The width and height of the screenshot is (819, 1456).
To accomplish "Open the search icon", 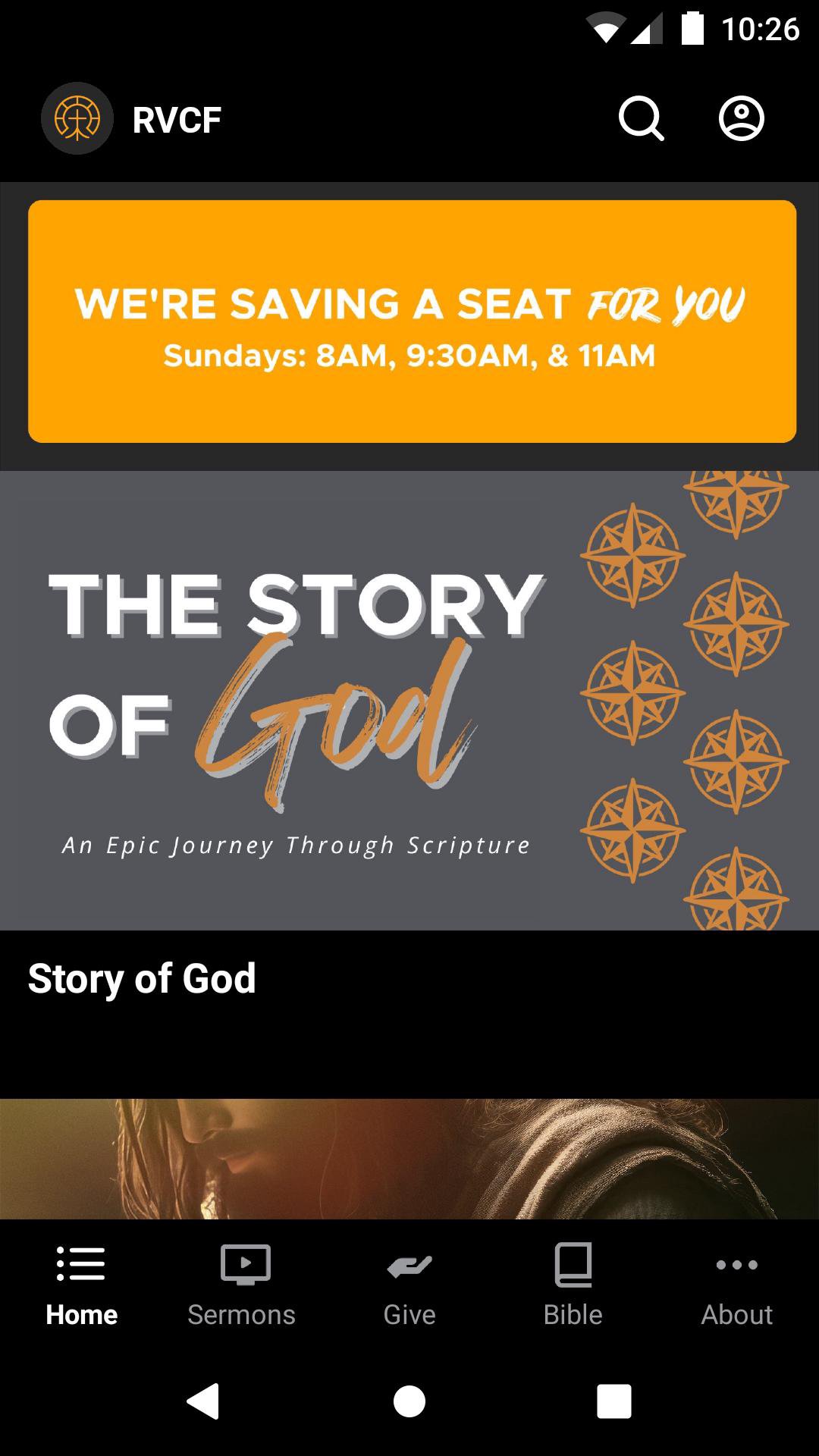I will (x=641, y=119).
